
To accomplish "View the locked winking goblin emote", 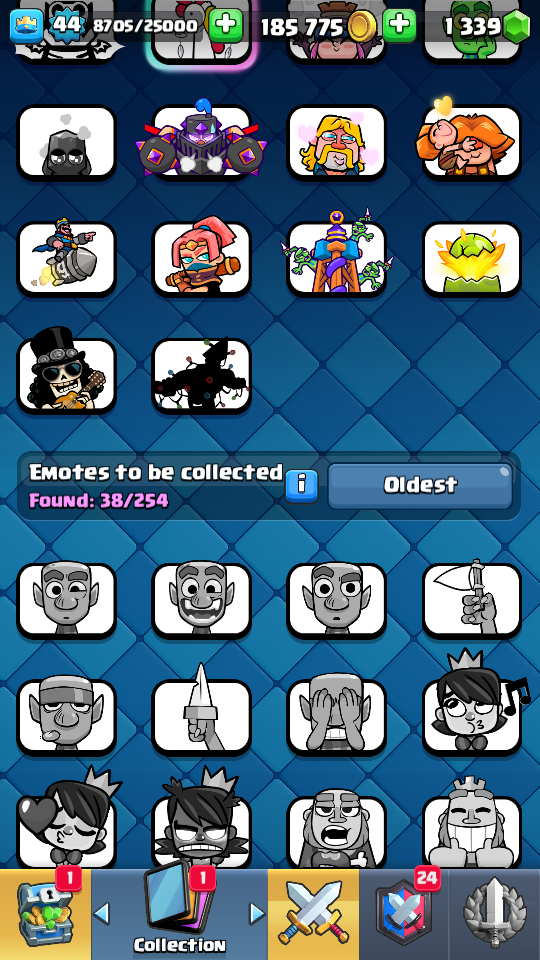I will coord(66,600).
